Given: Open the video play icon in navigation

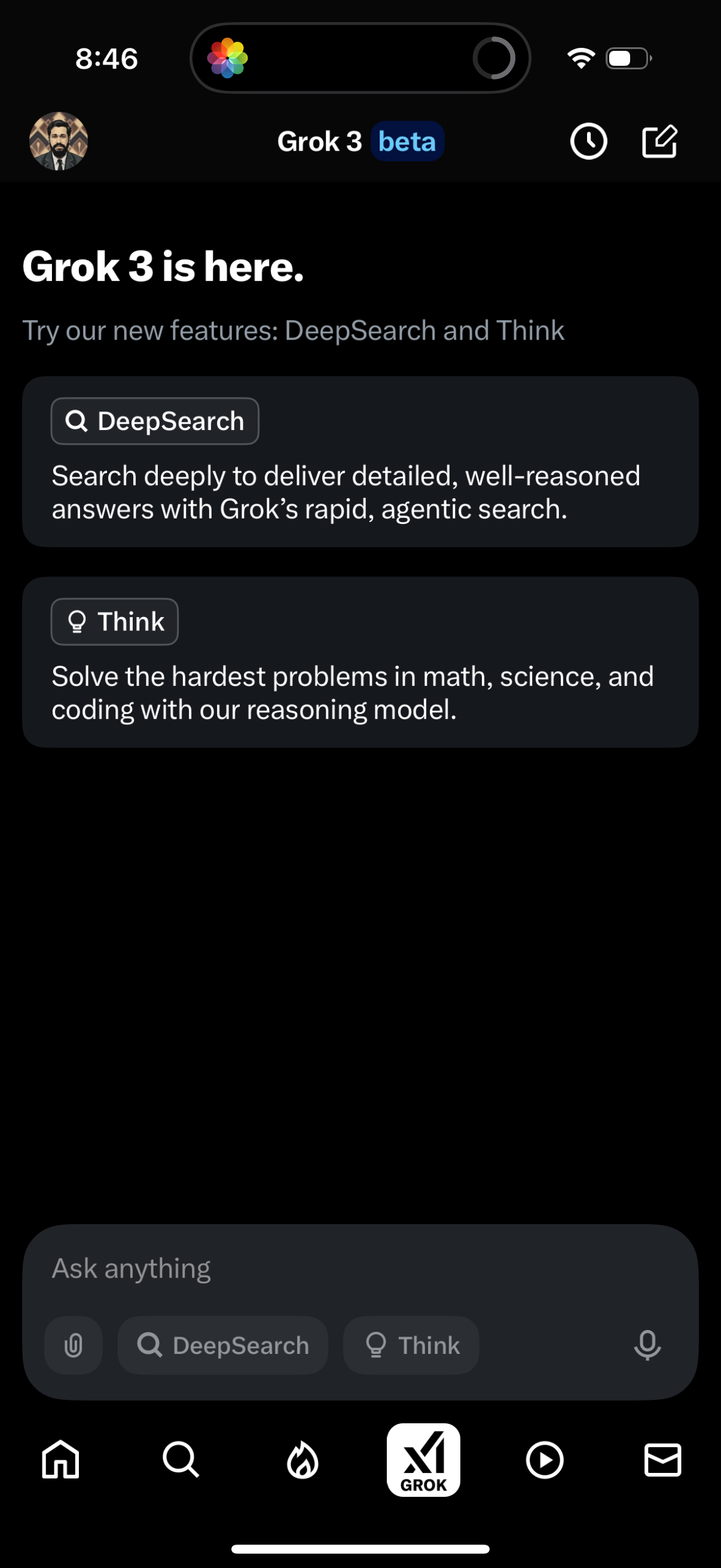Looking at the screenshot, I should pos(544,1461).
